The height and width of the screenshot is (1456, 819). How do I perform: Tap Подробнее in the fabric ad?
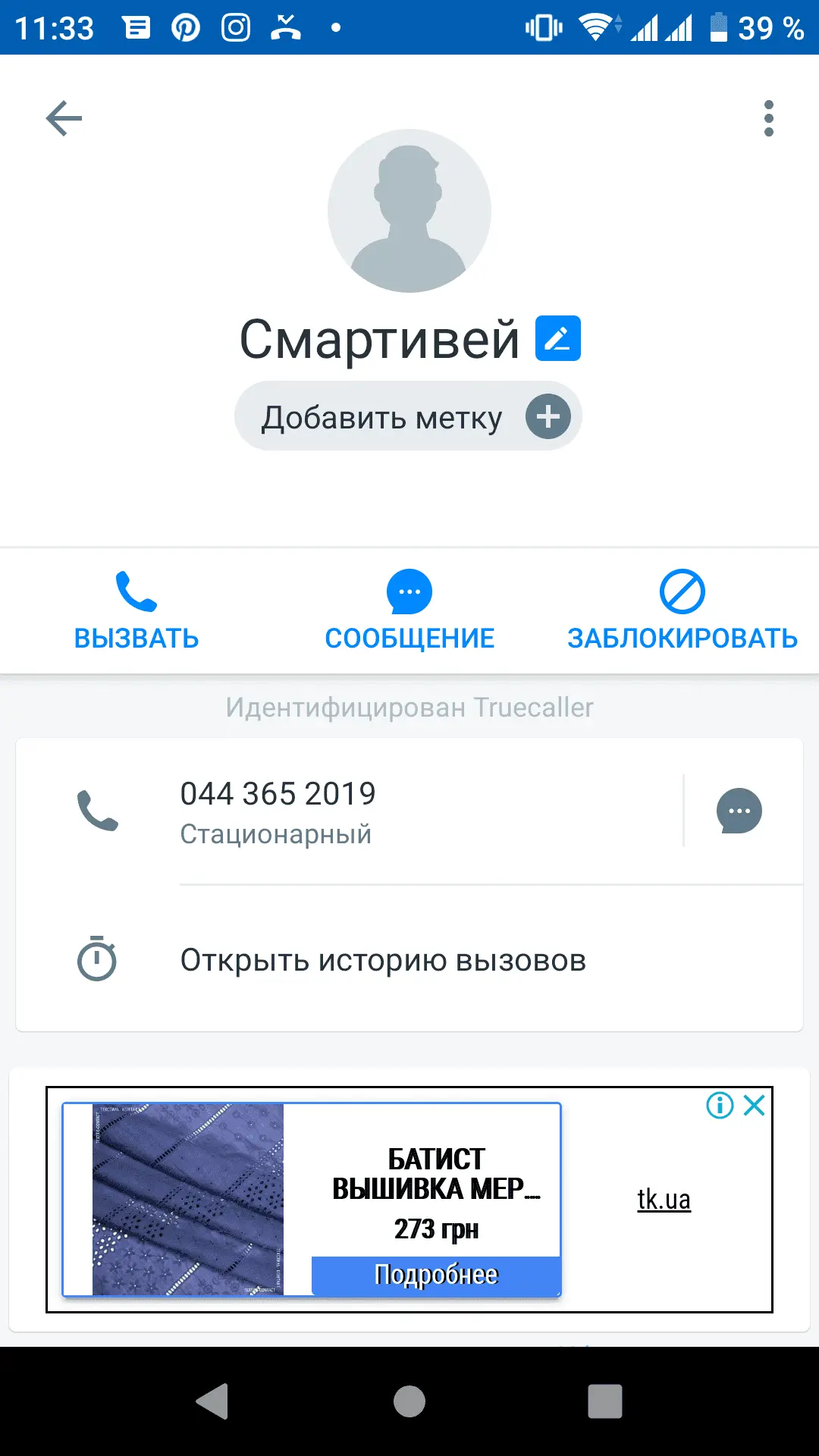436,1275
